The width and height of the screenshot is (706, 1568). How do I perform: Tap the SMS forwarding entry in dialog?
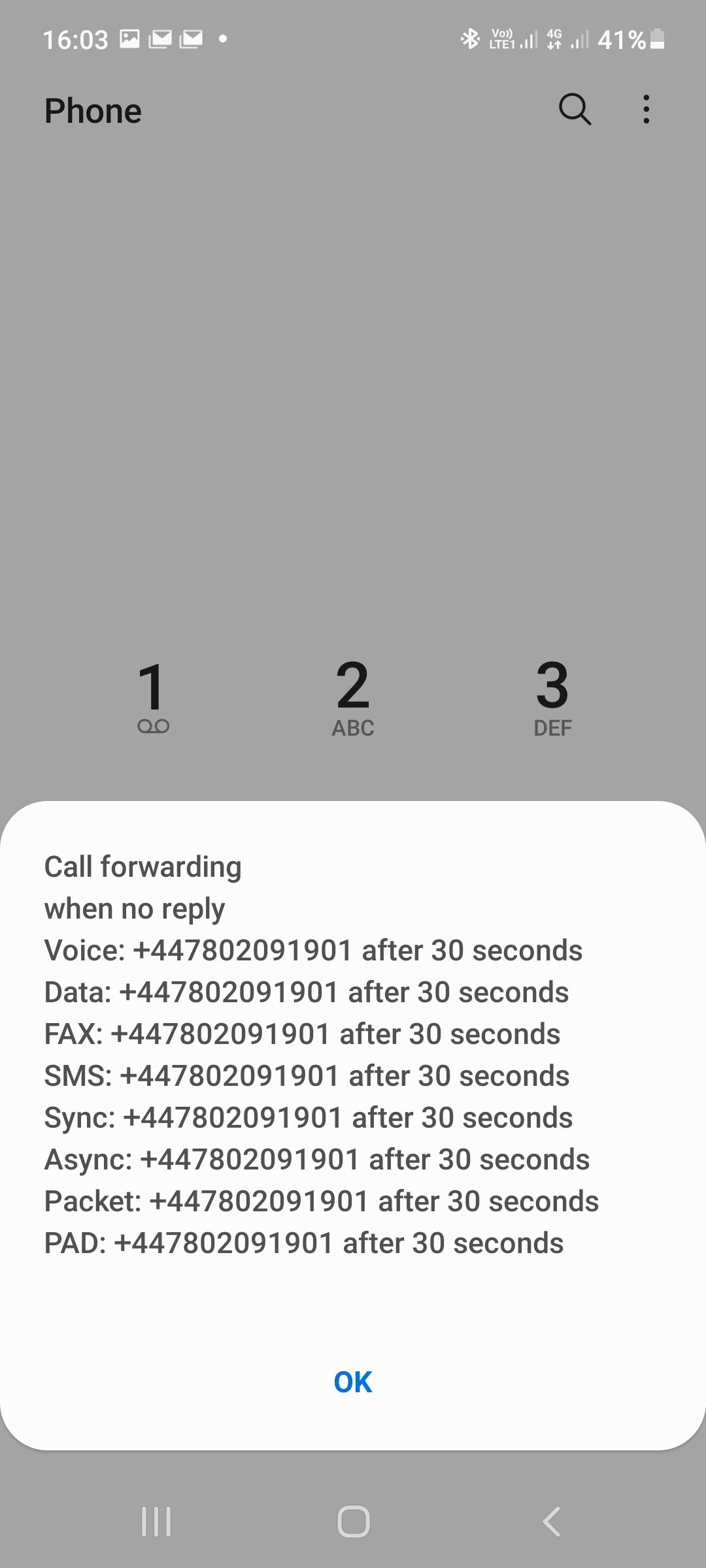306,1075
